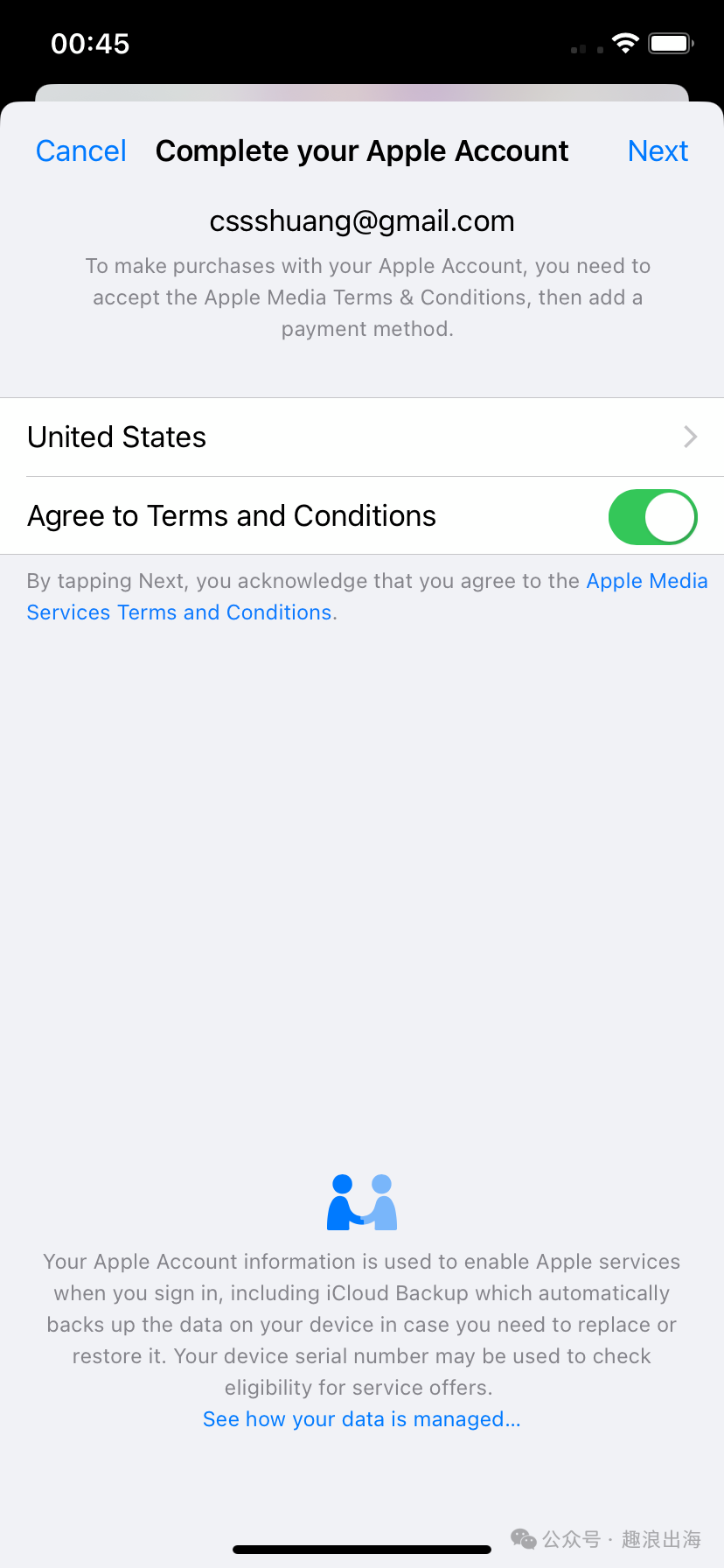Toggle Agree to Terms and Conditions switch

(x=652, y=516)
